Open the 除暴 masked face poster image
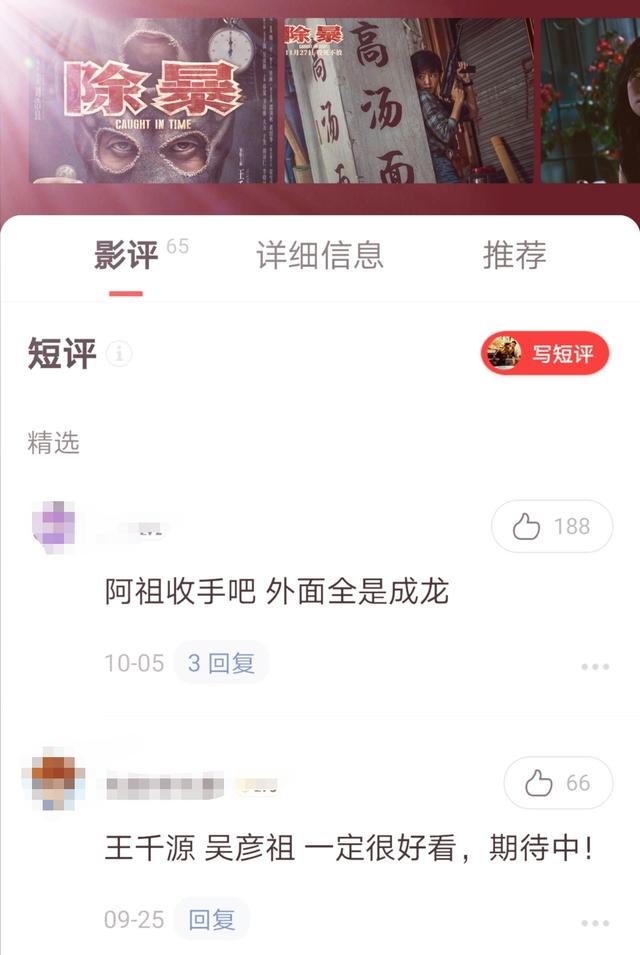640x955 pixels. pos(152,100)
